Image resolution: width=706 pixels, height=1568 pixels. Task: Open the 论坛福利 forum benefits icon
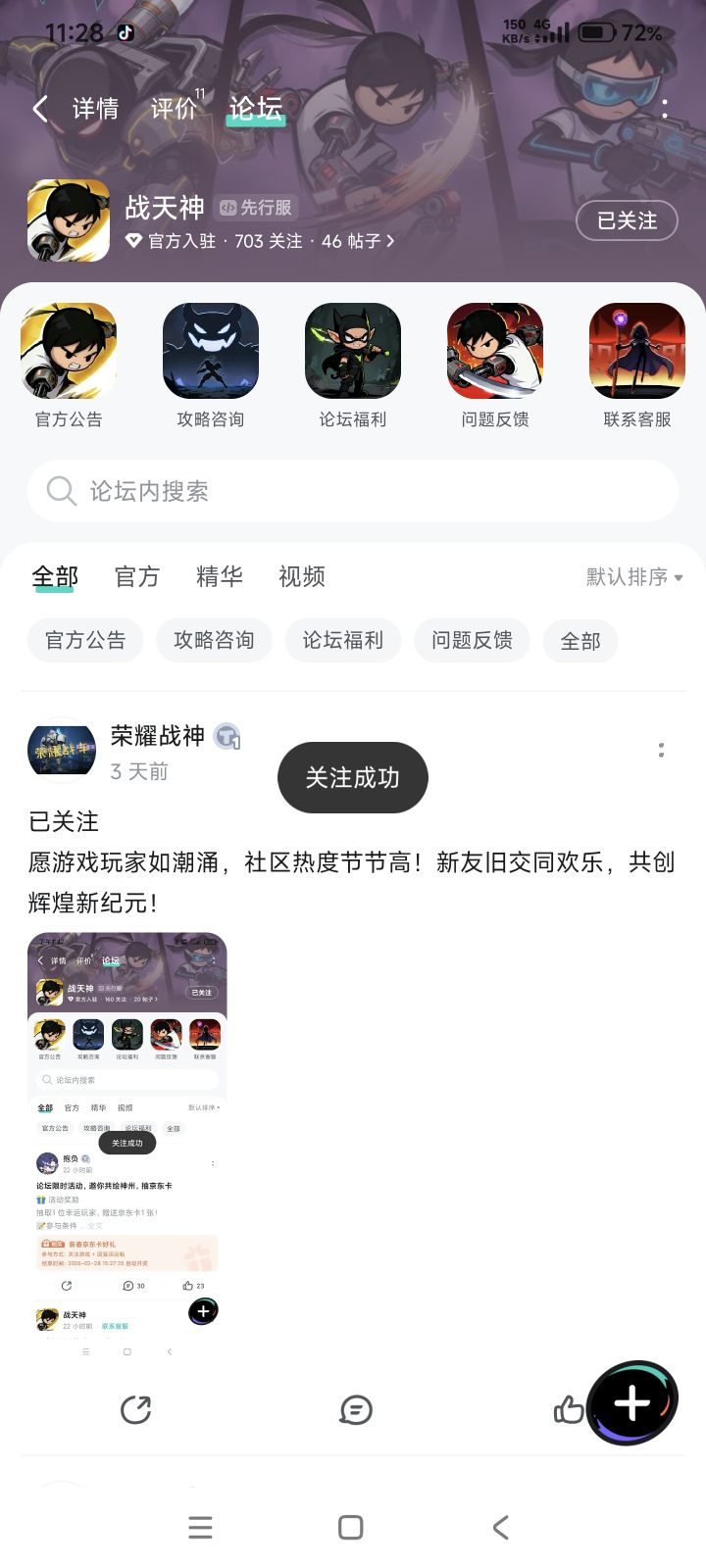click(352, 351)
